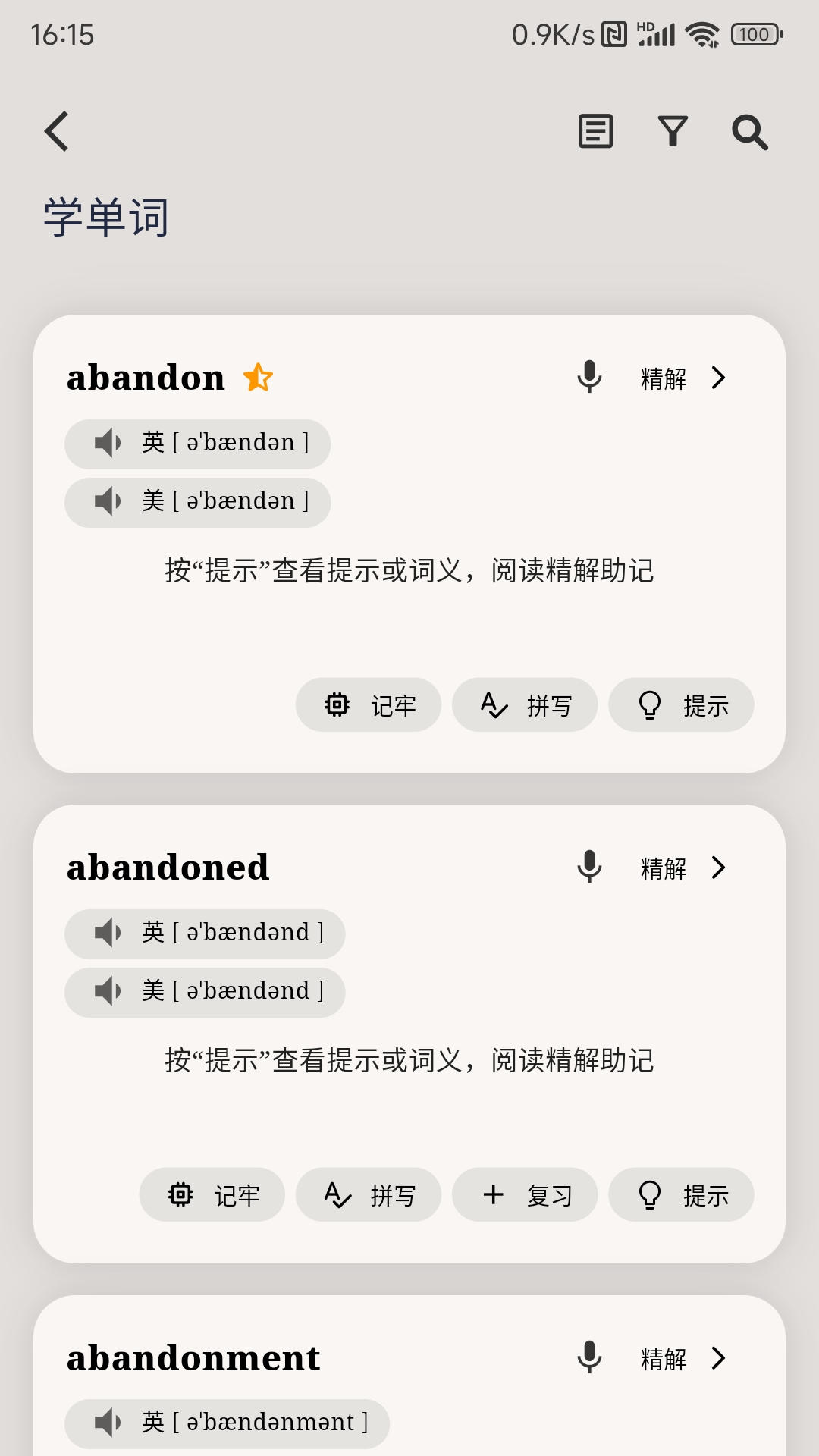This screenshot has width=819, height=1456.
Task: Expand 精解 details for abandon
Action: point(719,378)
